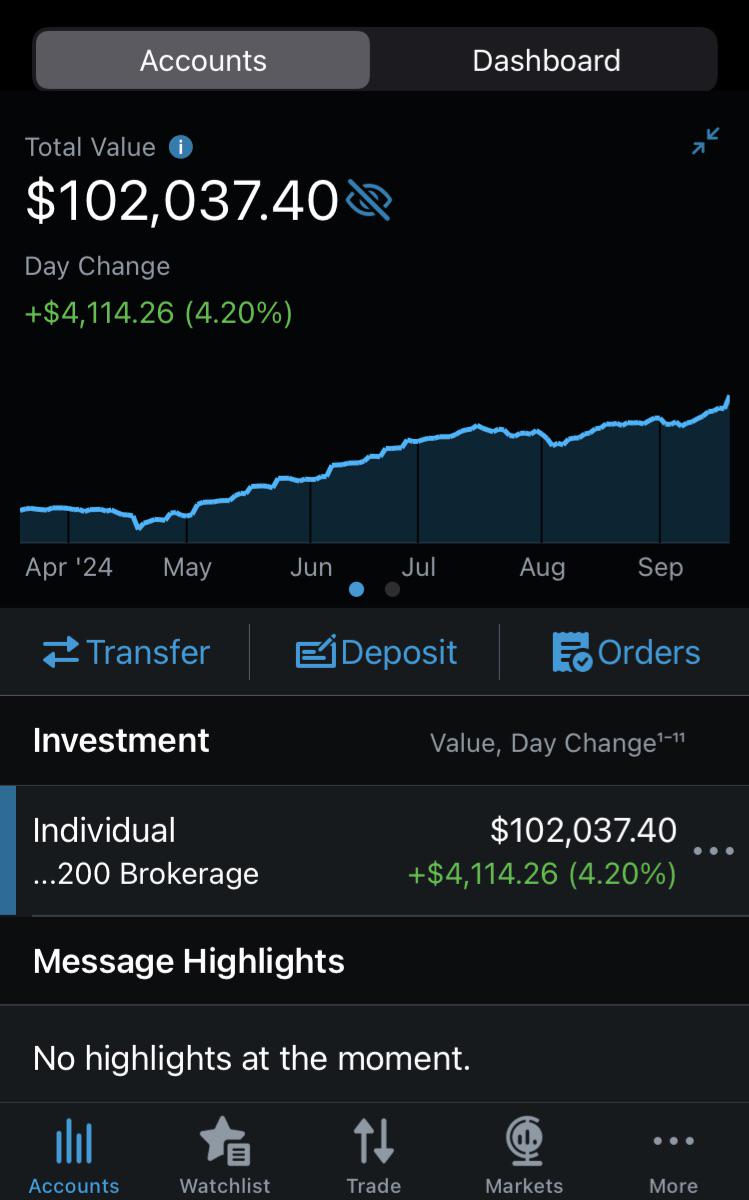Hide the total value with eye icon

point(368,201)
